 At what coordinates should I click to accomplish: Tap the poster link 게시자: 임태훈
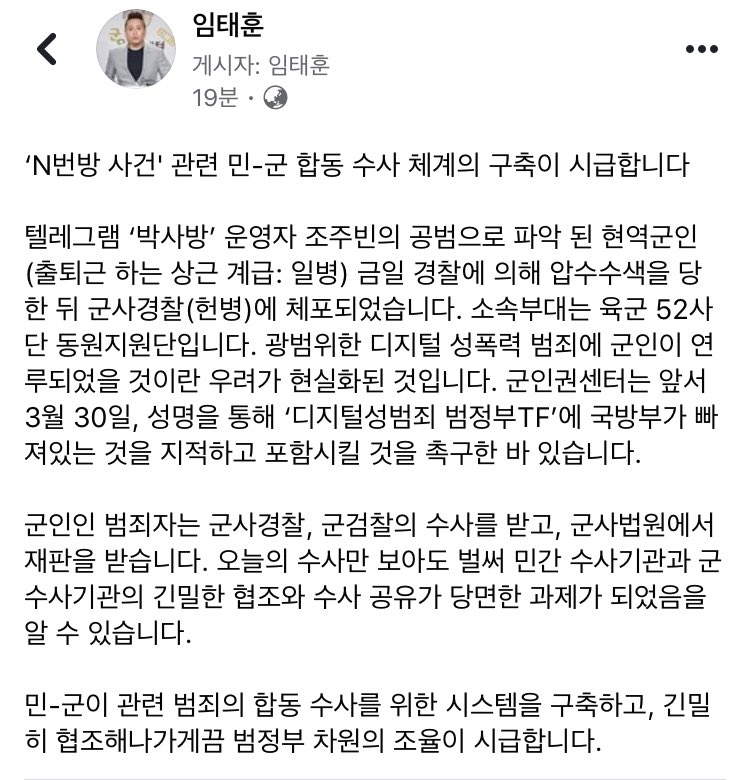pyautogui.click(x=260, y=65)
